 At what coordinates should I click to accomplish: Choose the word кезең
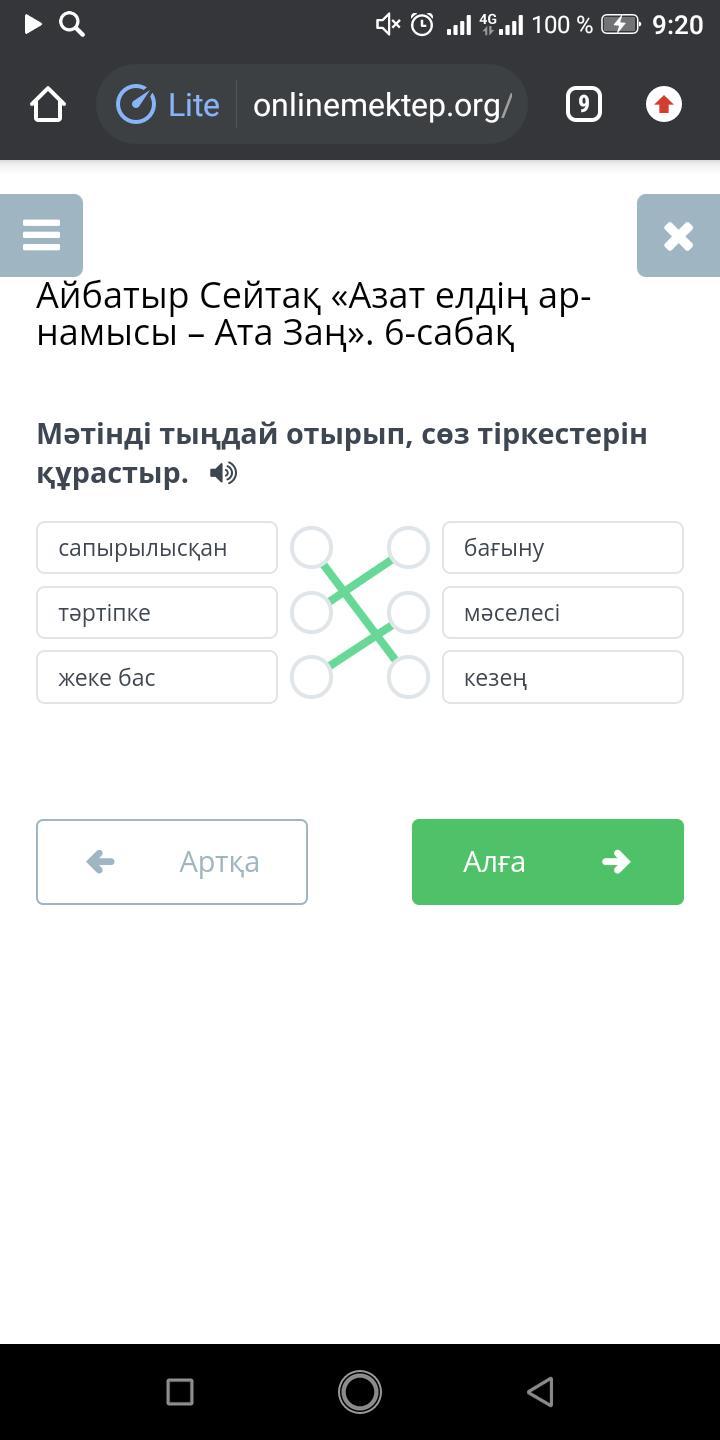[563, 677]
